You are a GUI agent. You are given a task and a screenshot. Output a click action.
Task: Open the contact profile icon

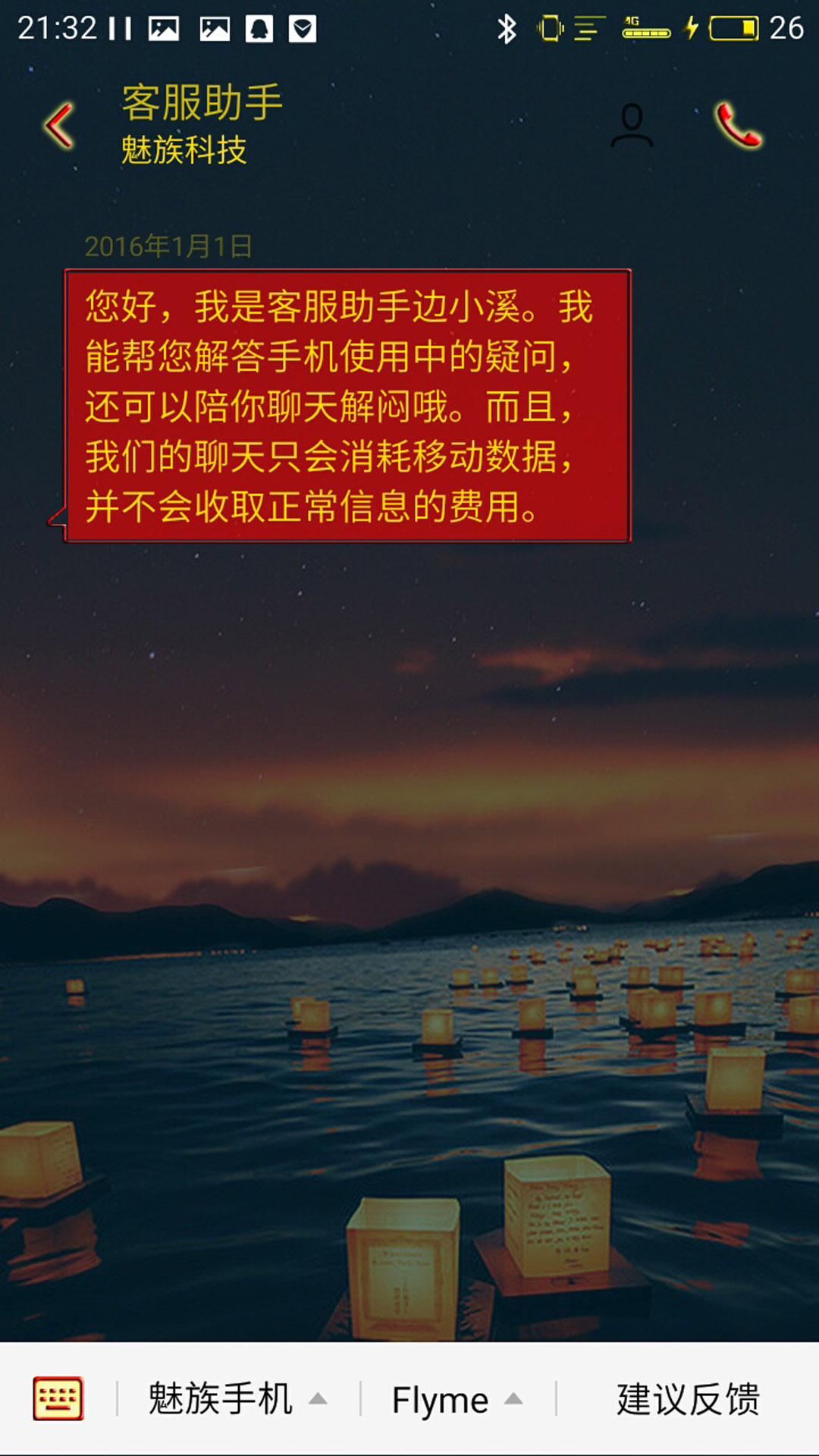[632, 125]
